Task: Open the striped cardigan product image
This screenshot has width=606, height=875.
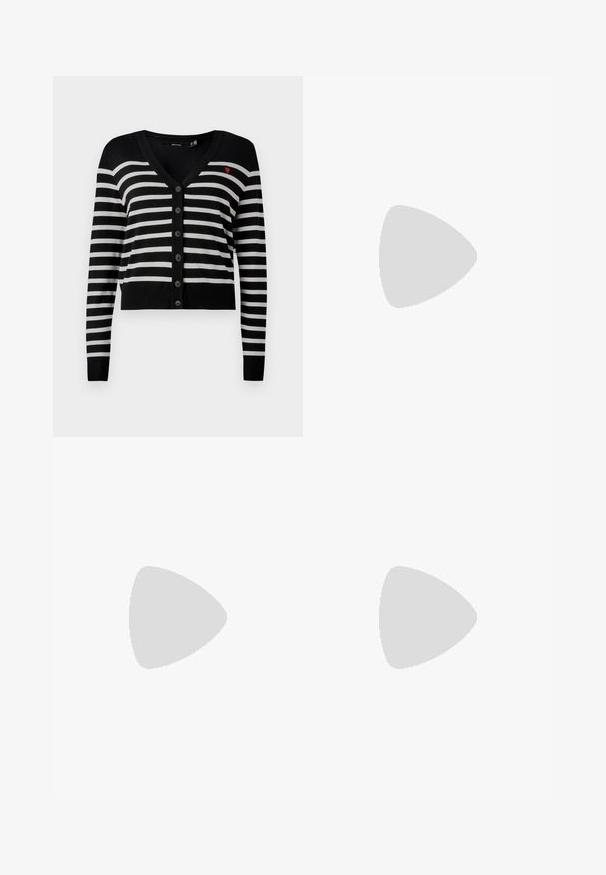Action: pyautogui.click(x=177, y=256)
